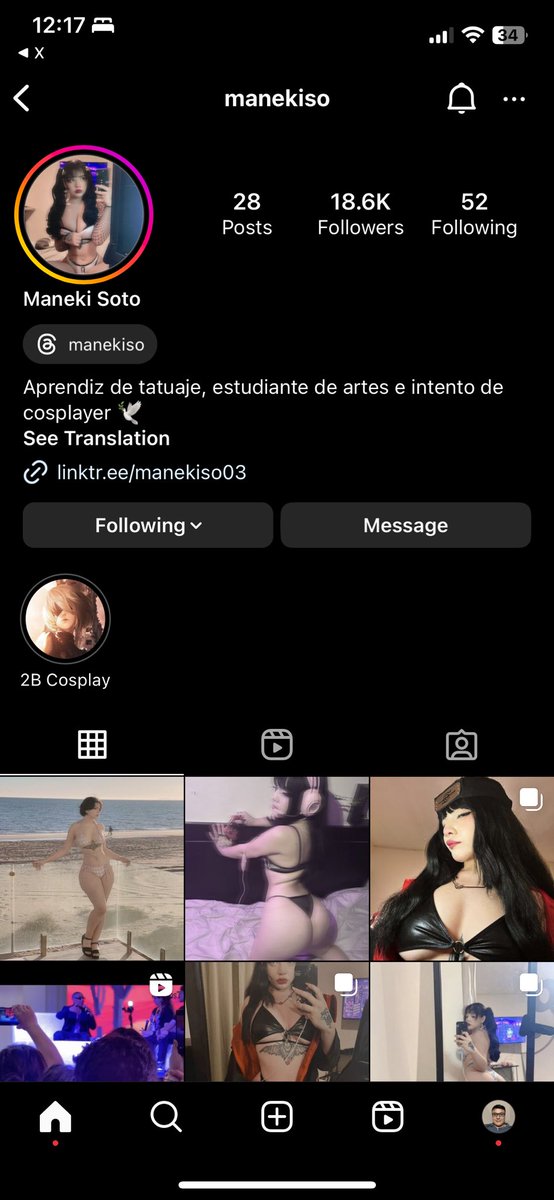Screen dimensions: 554x1200
Task: Open your own profile avatar tab
Action: pyautogui.click(x=498, y=1117)
